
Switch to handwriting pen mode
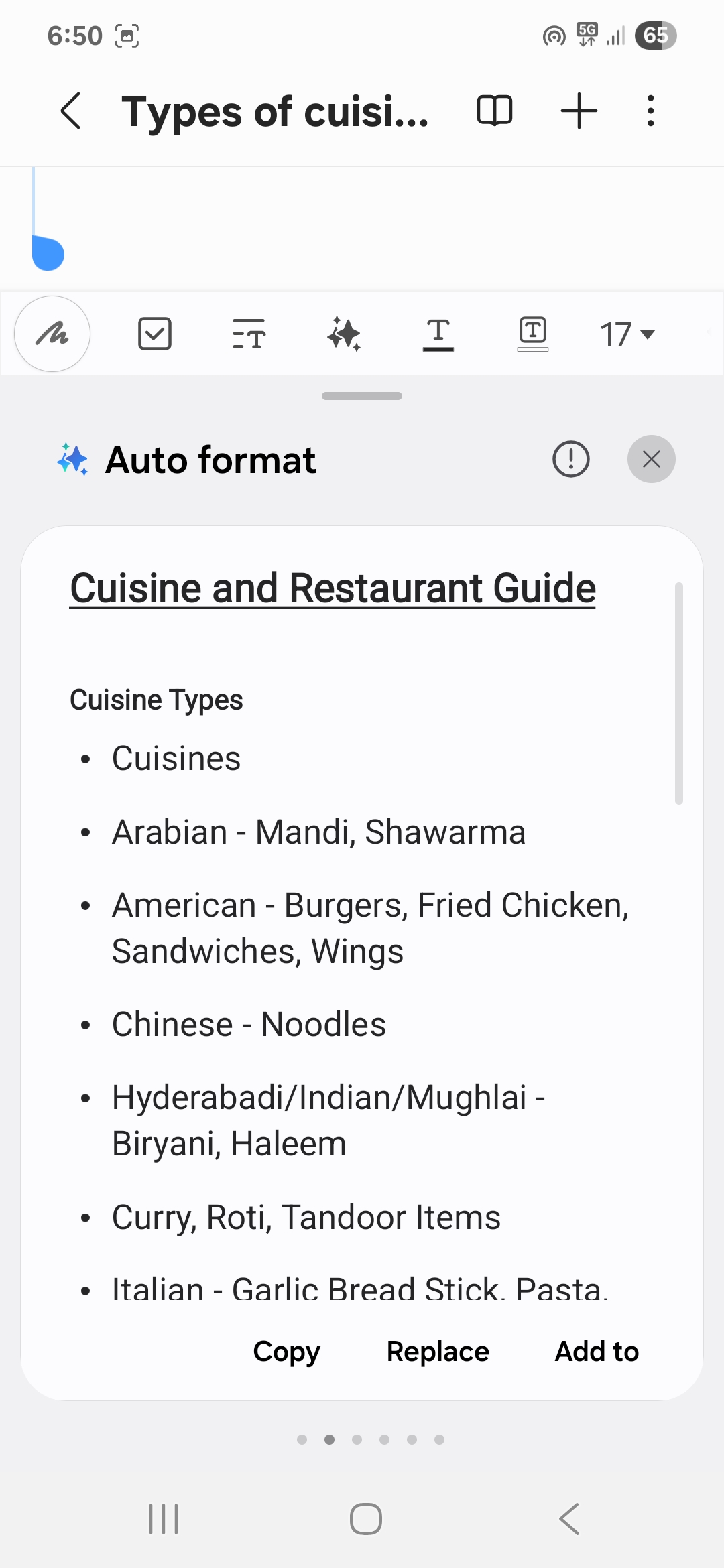point(52,334)
